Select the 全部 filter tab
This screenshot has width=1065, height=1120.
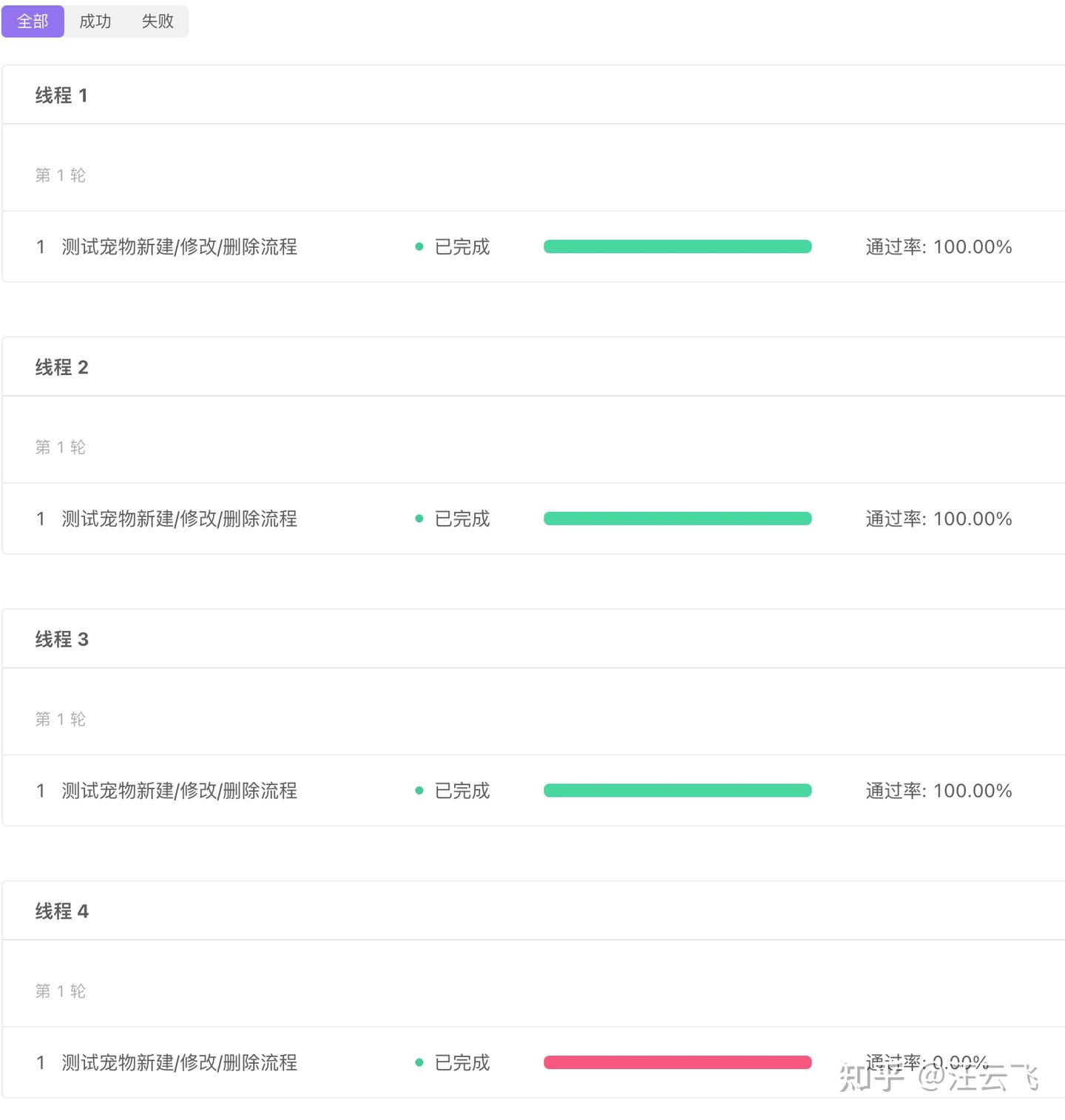(x=33, y=21)
